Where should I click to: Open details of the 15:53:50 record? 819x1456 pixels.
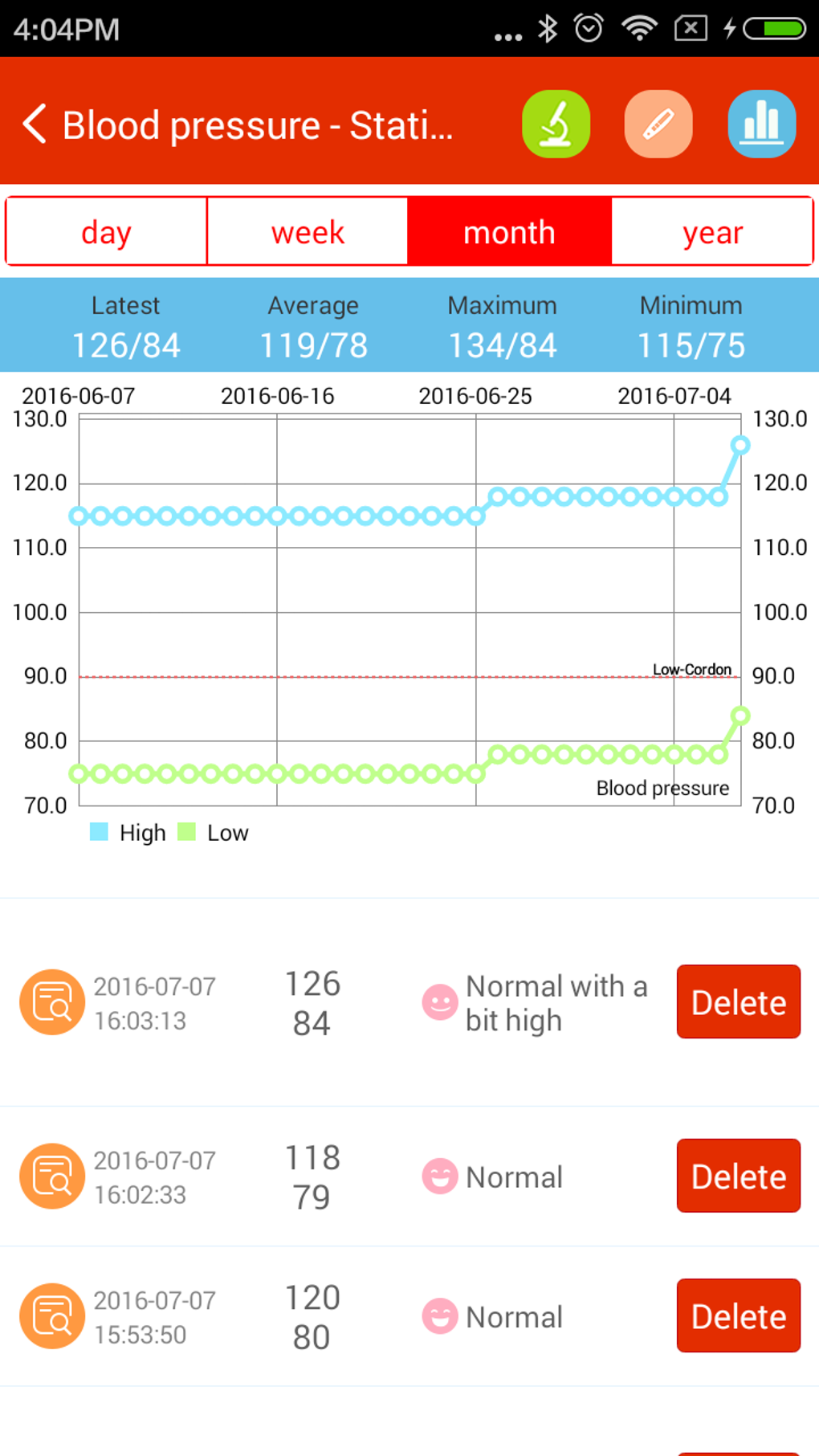pyautogui.click(x=52, y=1315)
